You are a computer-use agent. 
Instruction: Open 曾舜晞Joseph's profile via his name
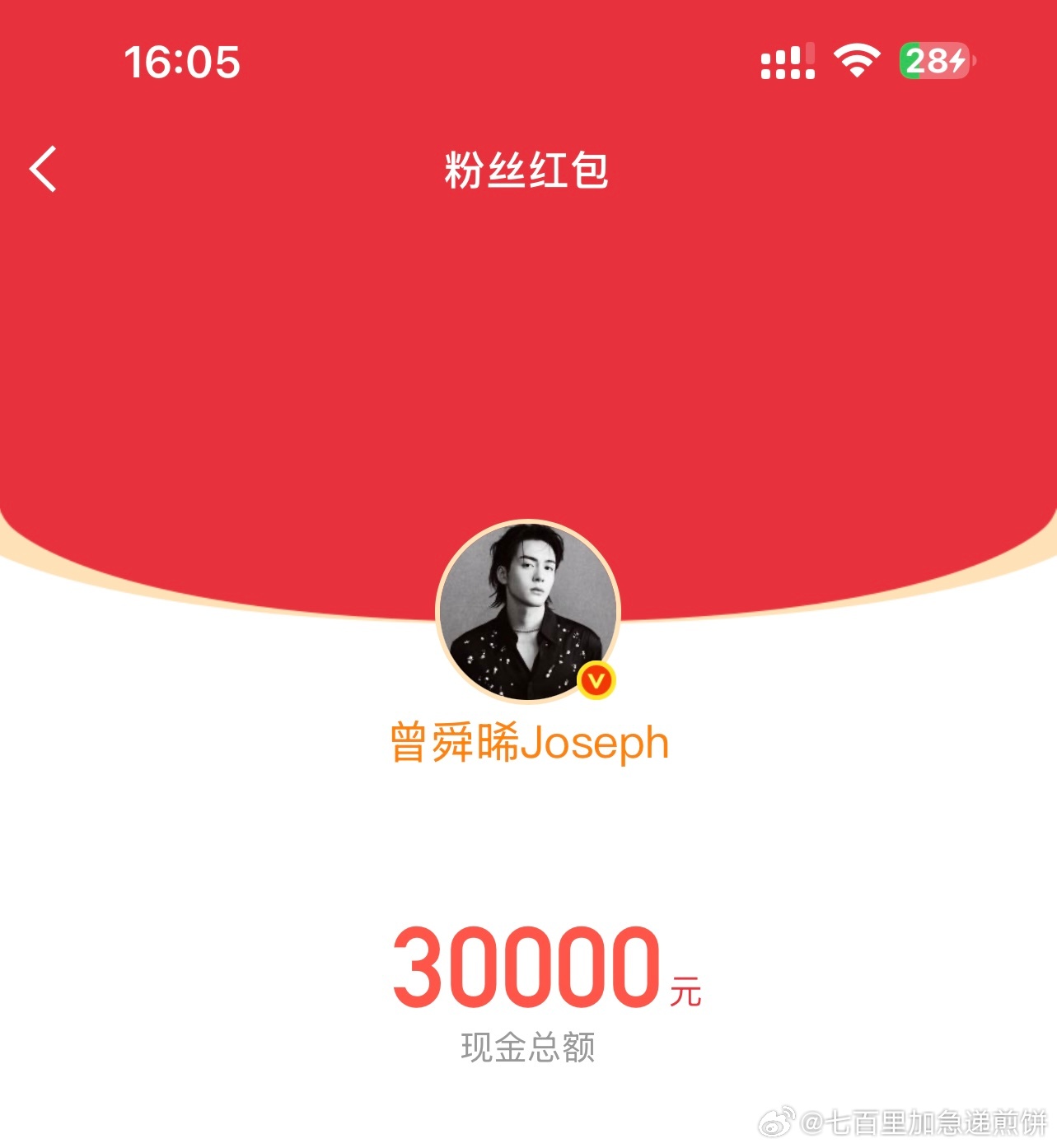(528, 741)
